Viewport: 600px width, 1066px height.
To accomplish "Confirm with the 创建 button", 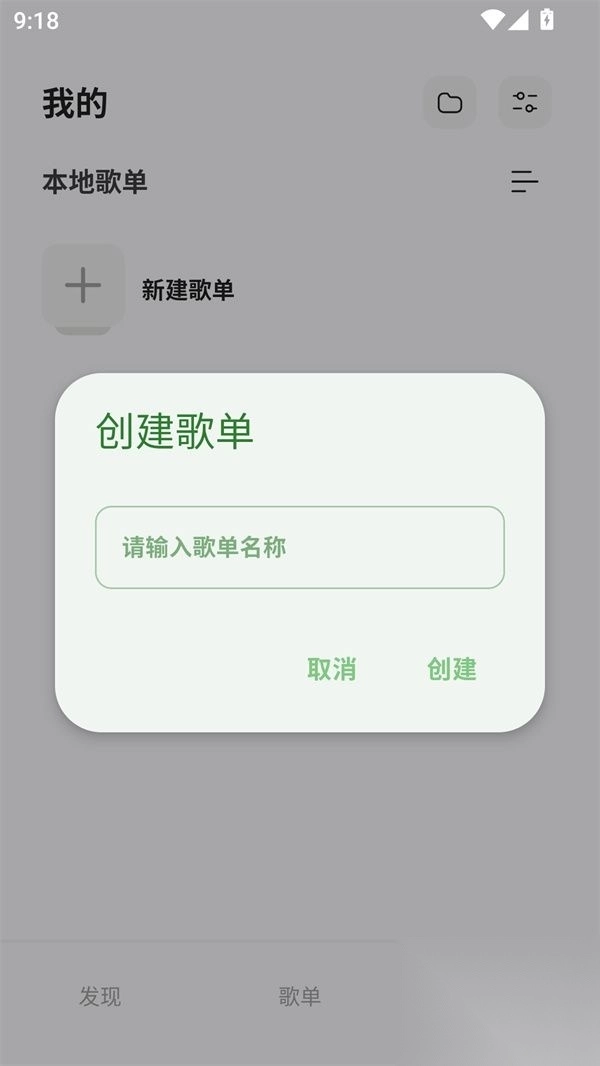I will [x=452, y=669].
